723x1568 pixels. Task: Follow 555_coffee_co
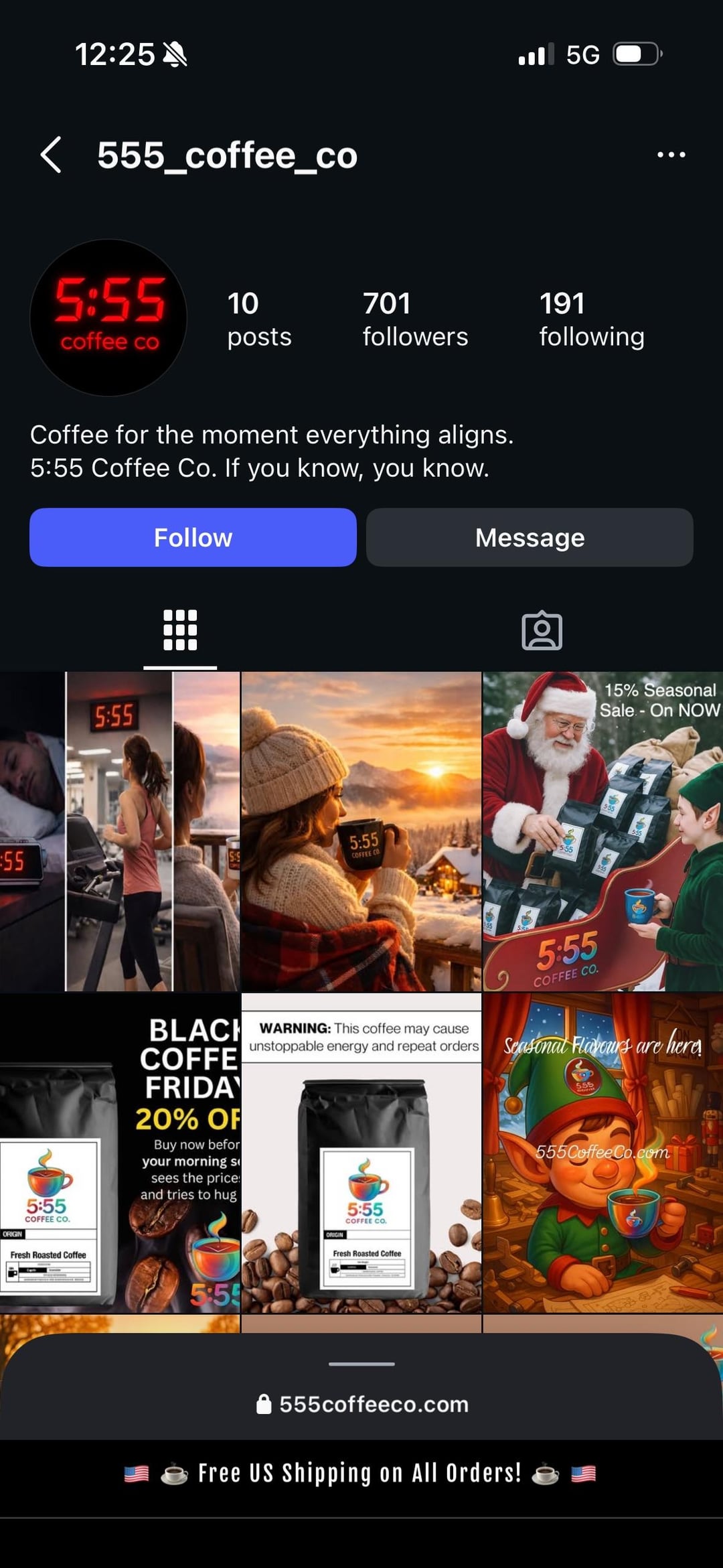[x=193, y=537]
